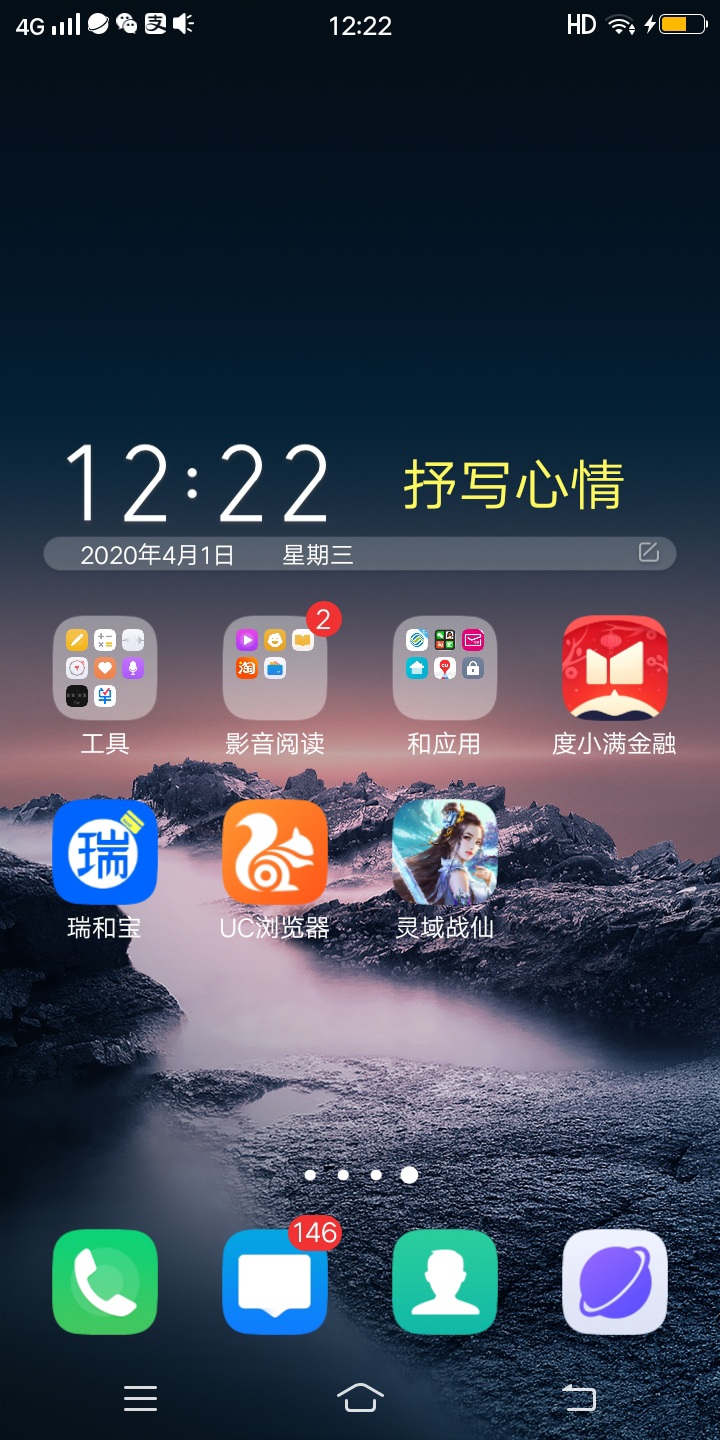Open the purple planet browser app
This screenshot has width=720, height=1440.
tap(614, 1282)
